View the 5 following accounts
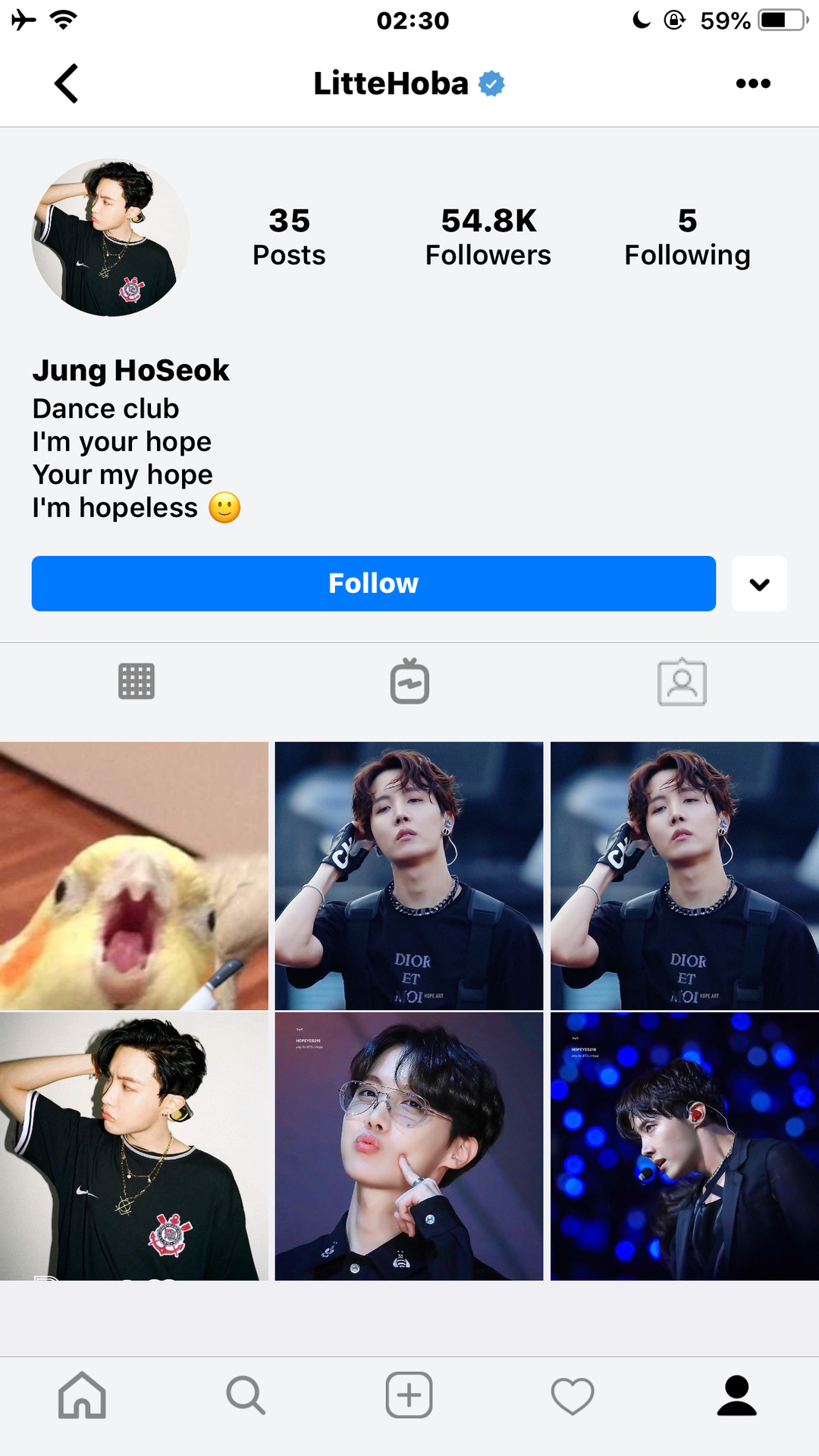 point(686,237)
